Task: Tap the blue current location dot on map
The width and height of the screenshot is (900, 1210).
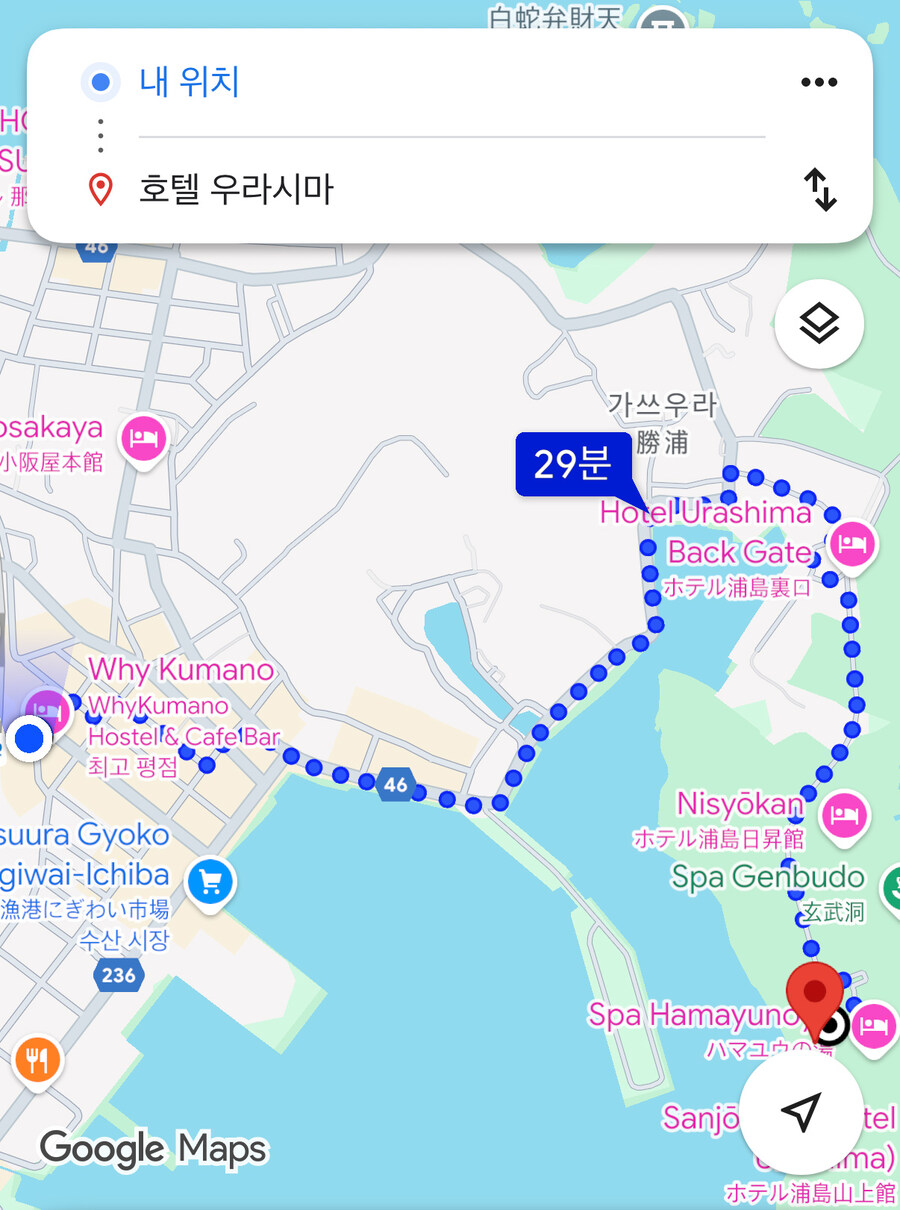Action: (x=30, y=738)
